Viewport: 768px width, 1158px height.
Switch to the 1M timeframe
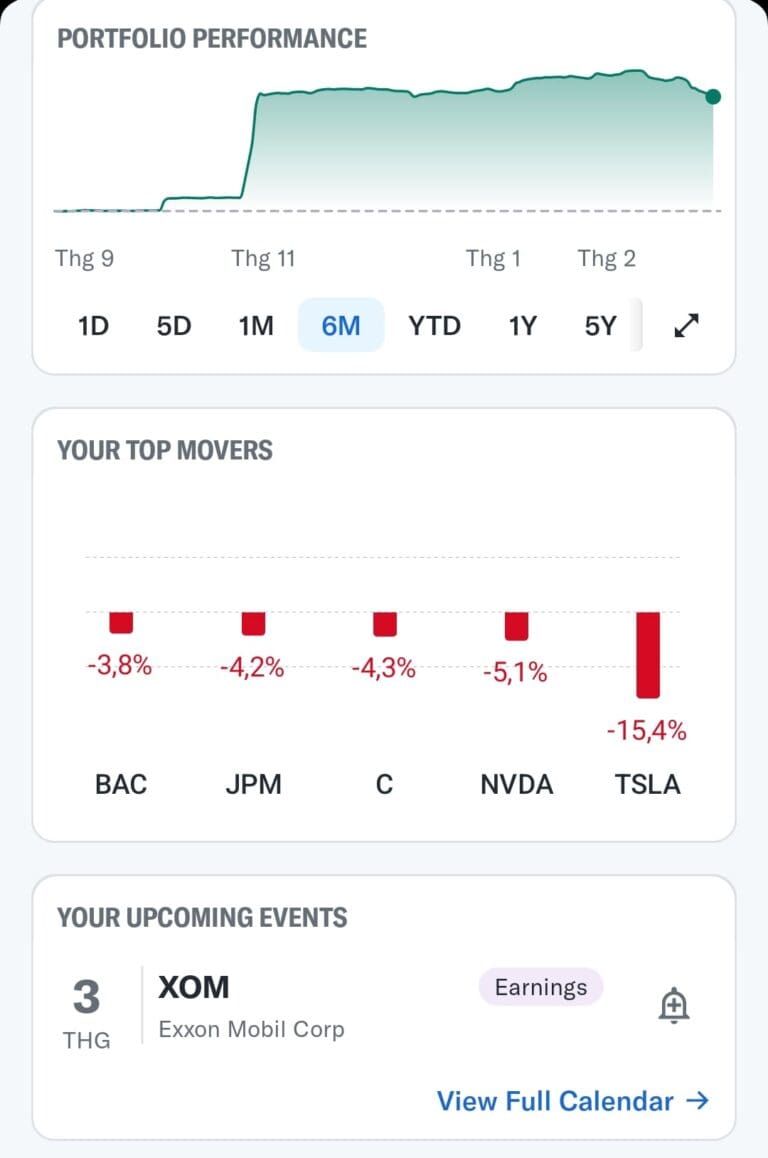[256, 325]
